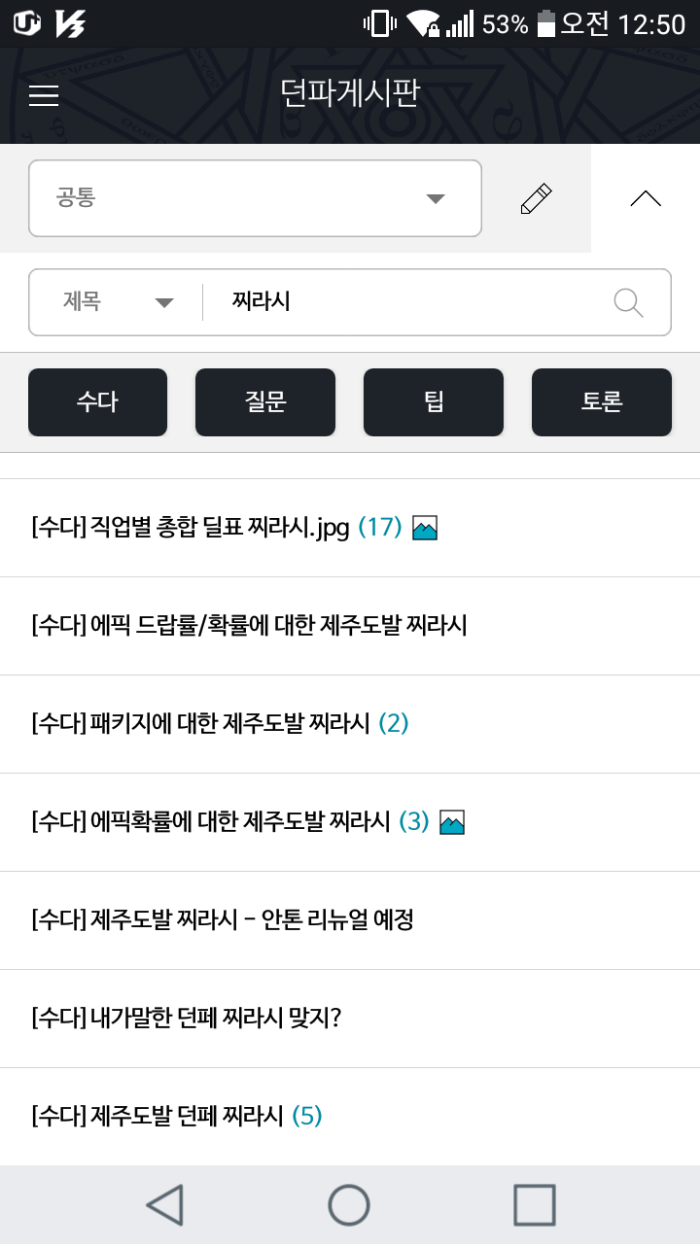
Task: Tap the magnifier search icon
Action: coord(628,302)
